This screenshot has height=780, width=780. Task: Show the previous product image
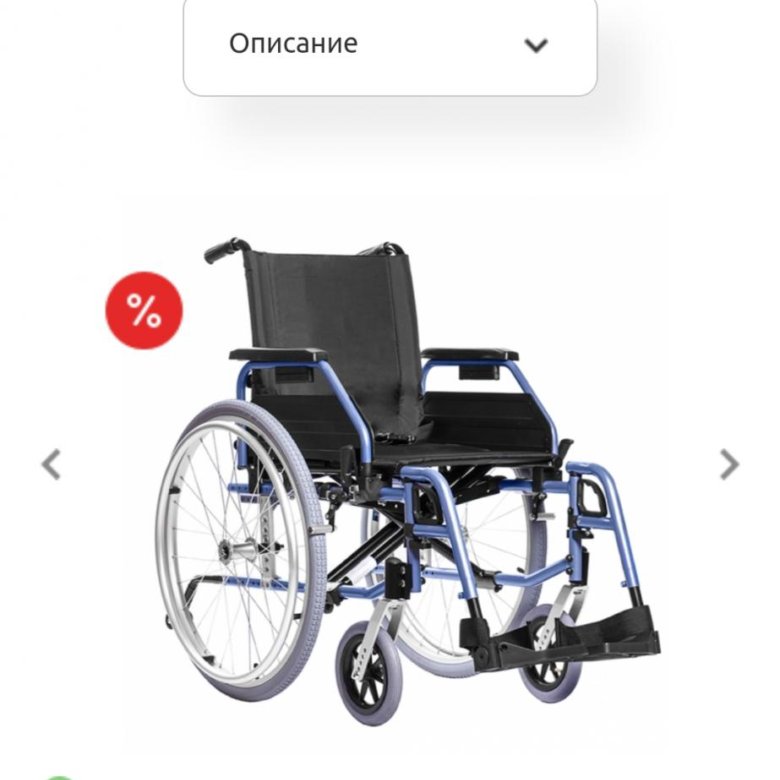pos(51,464)
